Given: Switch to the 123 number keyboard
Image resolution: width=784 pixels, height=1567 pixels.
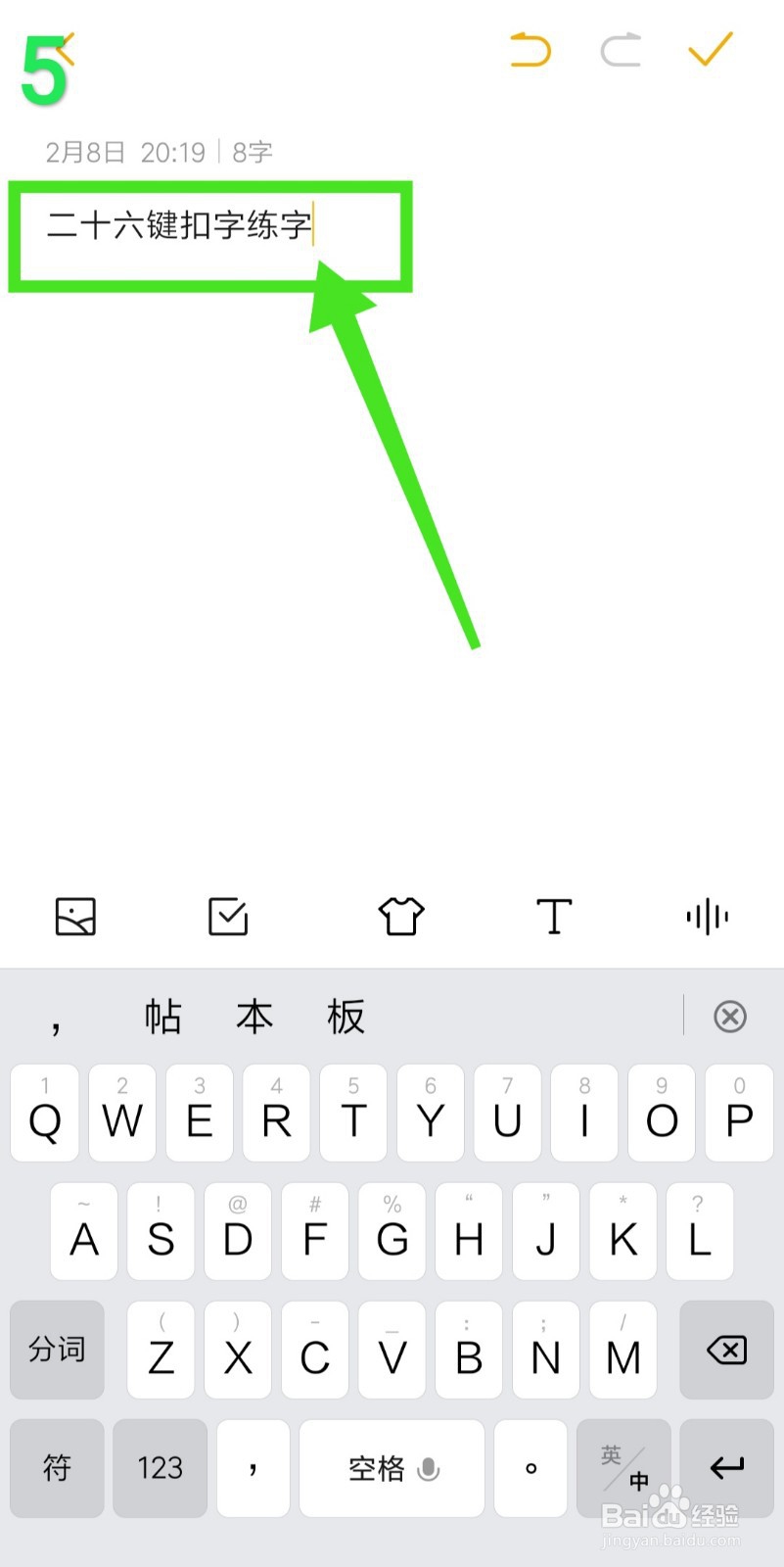Looking at the screenshot, I should pyautogui.click(x=159, y=1469).
